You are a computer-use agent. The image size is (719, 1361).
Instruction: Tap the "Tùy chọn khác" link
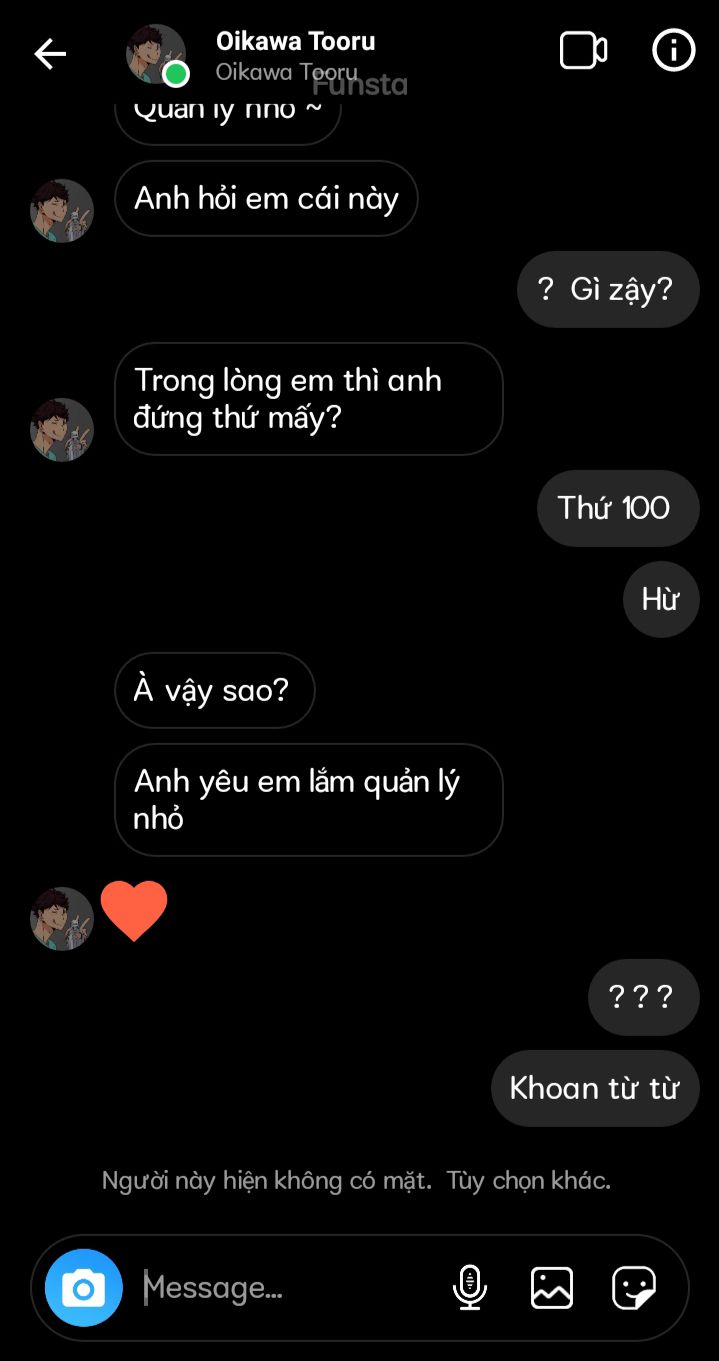(528, 1181)
